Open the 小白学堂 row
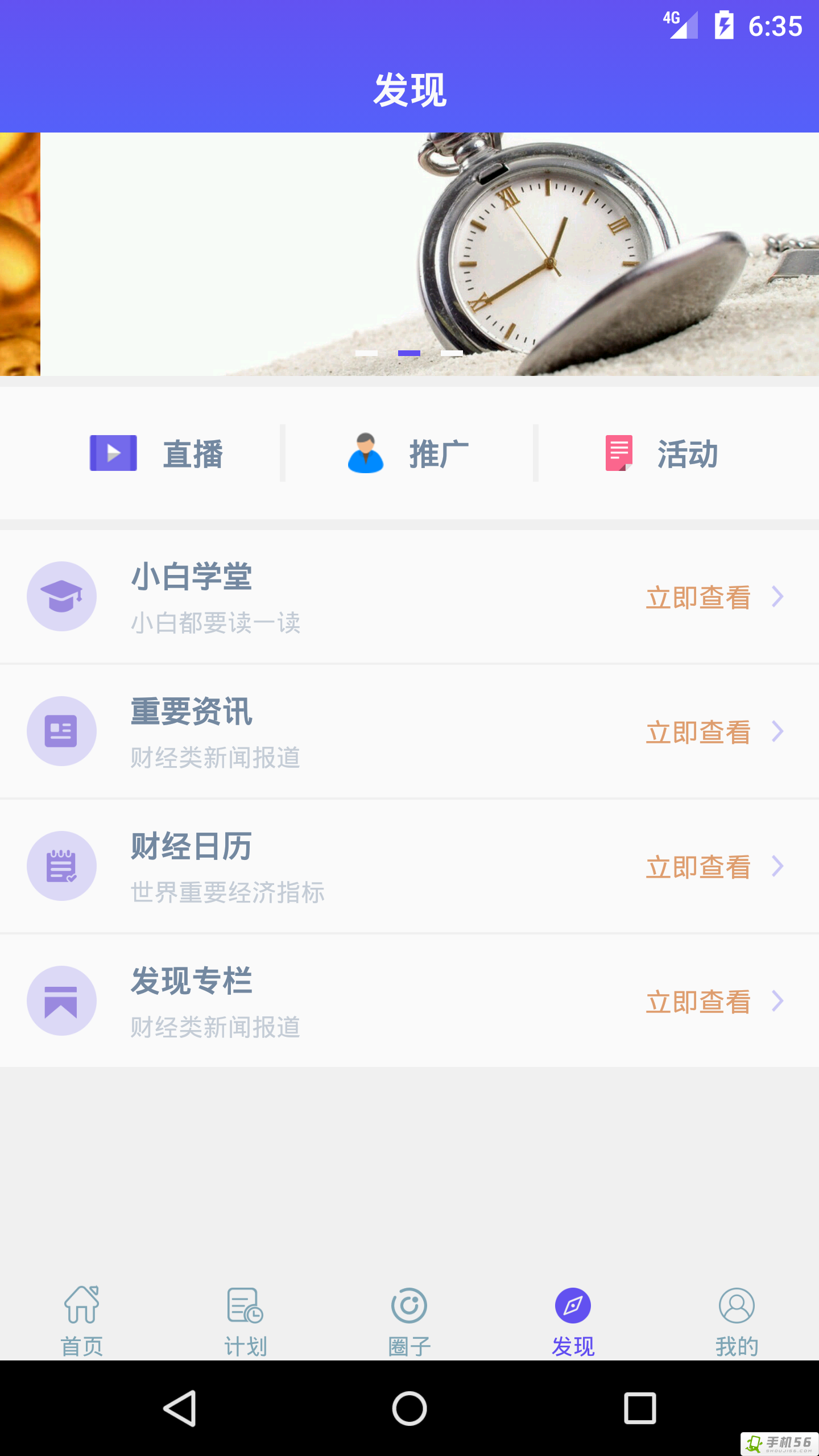This screenshot has width=819, height=1456. pos(409,597)
